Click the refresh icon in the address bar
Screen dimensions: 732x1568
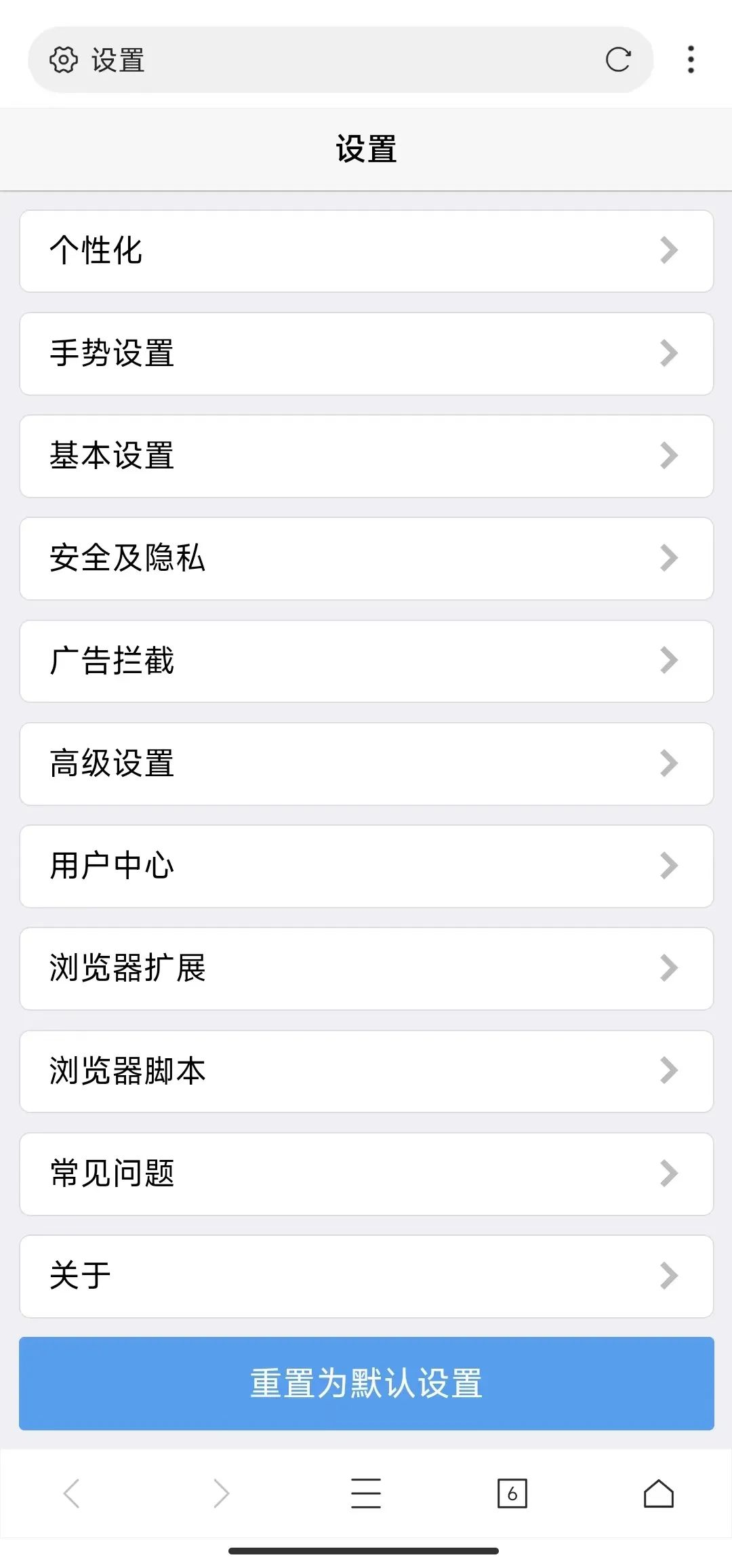pyautogui.click(x=617, y=60)
